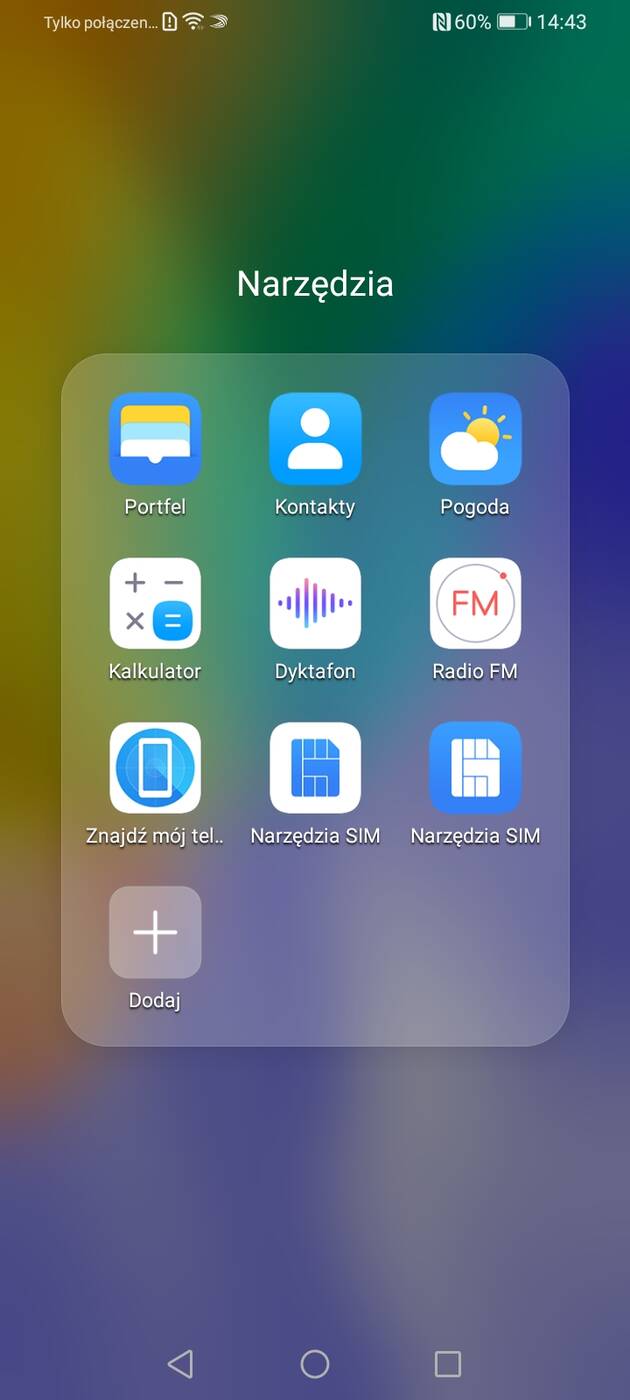Open Znajdź mój telefon app
The width and height of the screenshot is (630, 1400).
coord(155,767)
